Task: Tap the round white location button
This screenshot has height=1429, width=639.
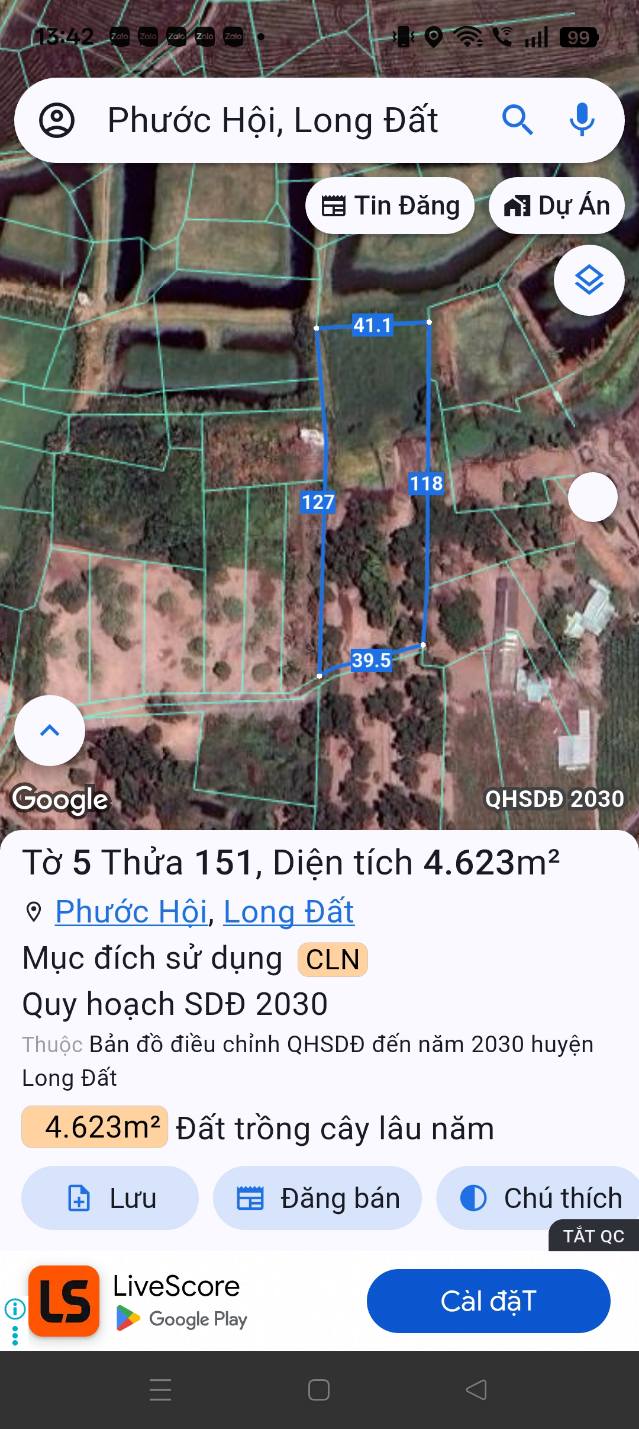Action: [593, 497]
